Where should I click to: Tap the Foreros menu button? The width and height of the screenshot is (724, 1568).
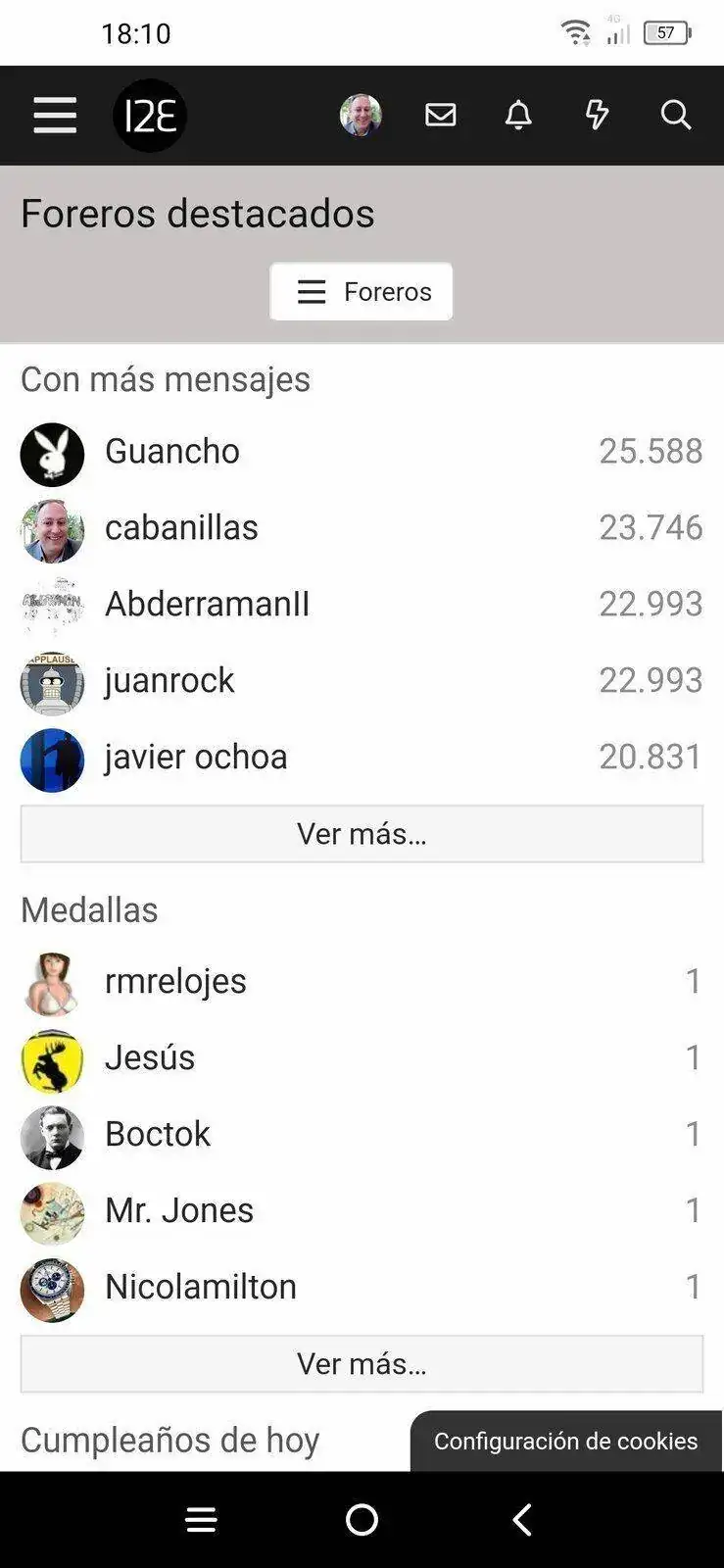[x=362, y=292]
